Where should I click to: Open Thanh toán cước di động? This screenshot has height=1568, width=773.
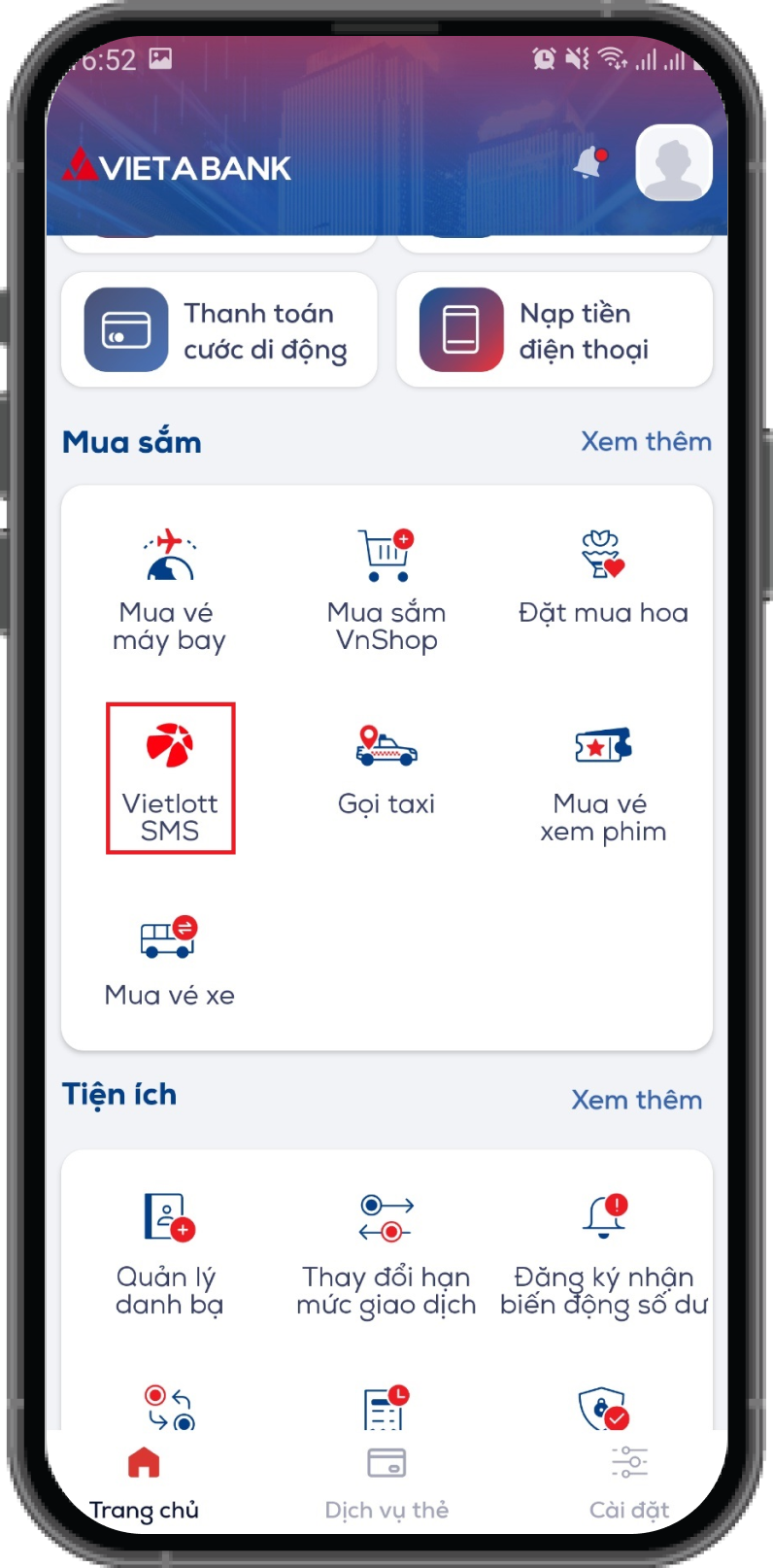(x=219, y=330)
